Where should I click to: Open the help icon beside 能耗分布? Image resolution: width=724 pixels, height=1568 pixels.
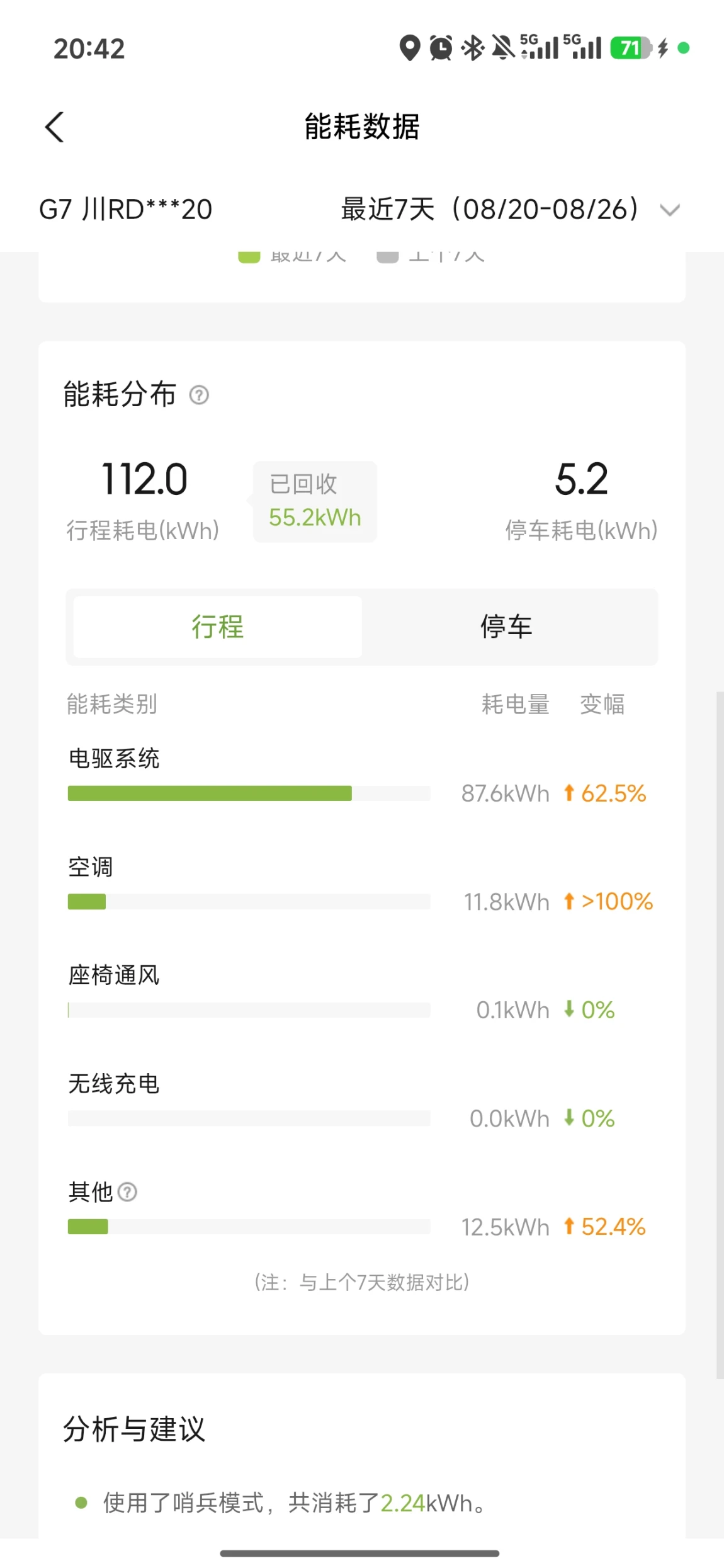click(x=199, y=395)
